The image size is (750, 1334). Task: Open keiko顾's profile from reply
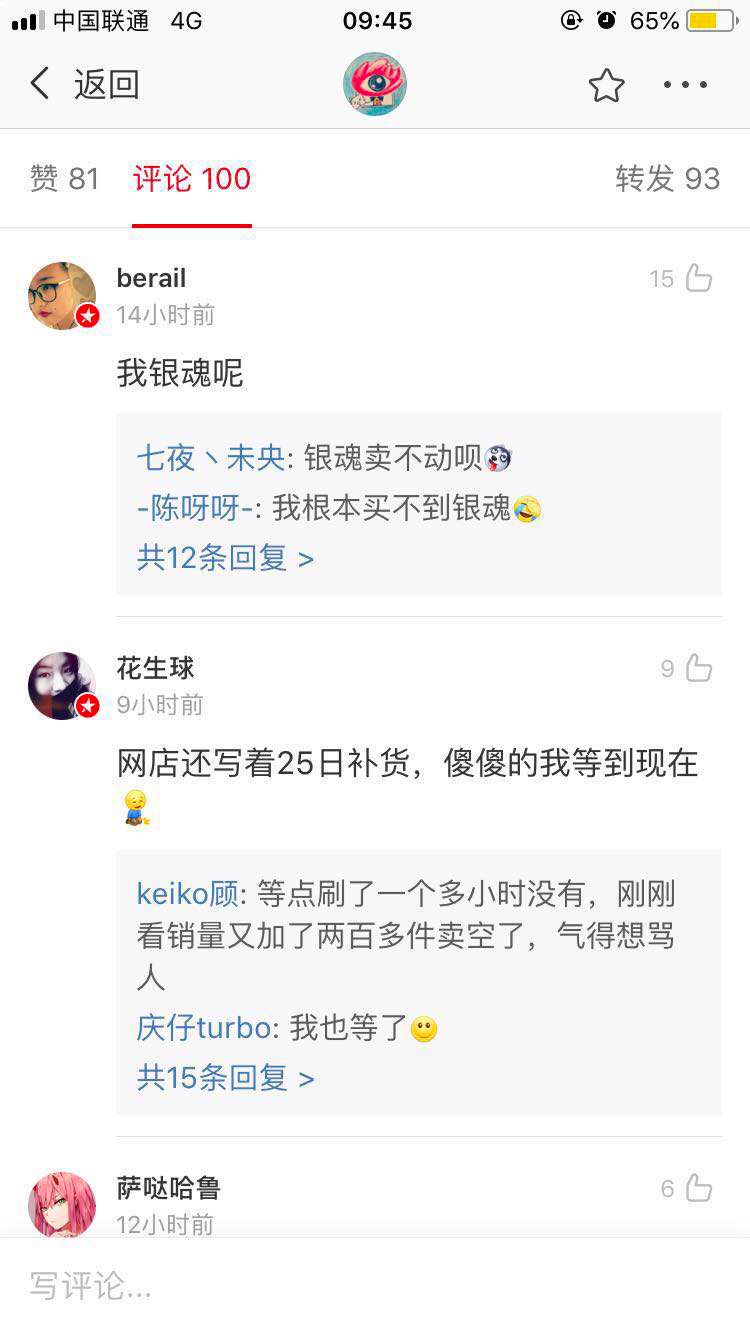[187, 893]
